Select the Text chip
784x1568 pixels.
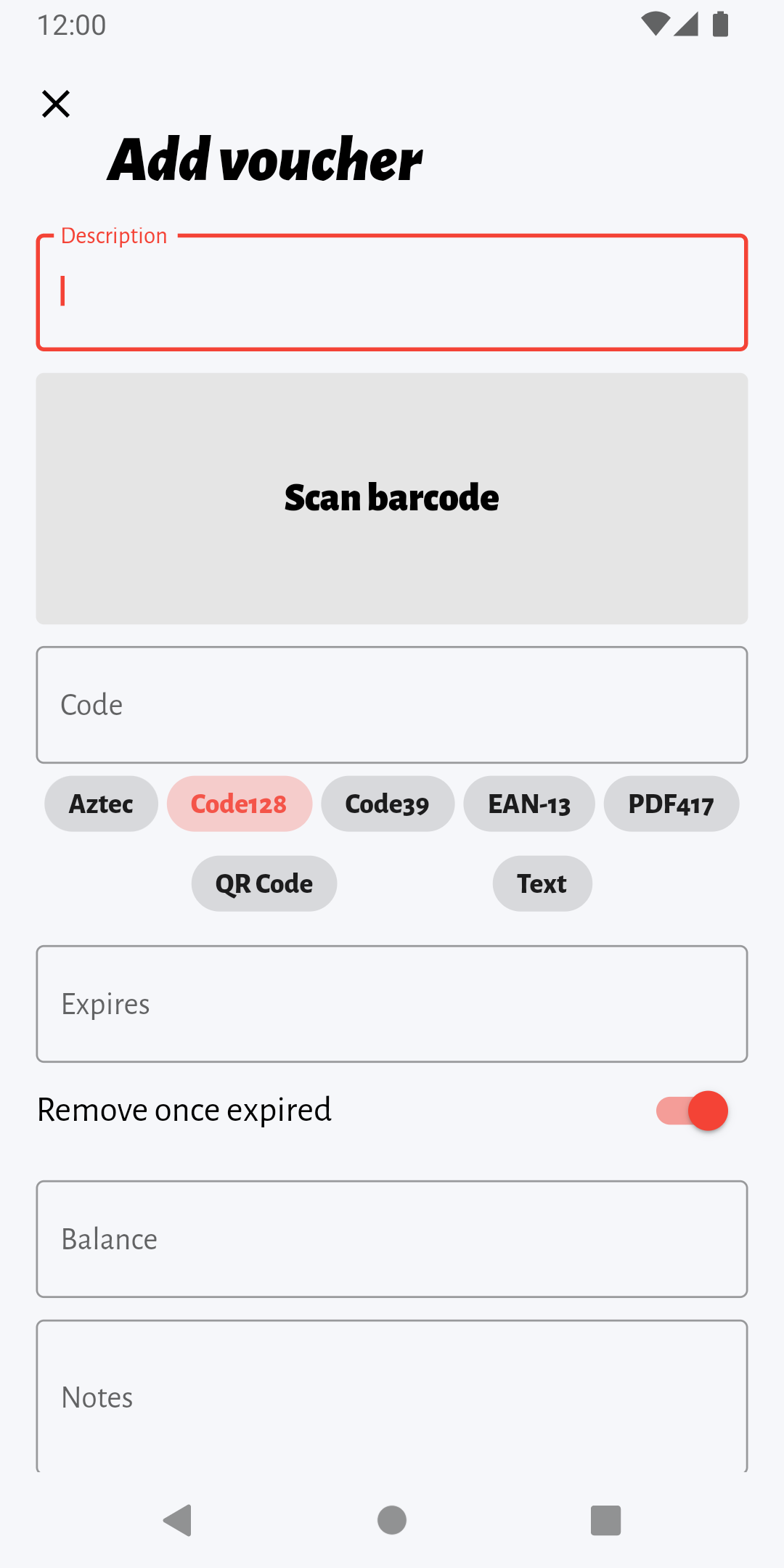tap(542, 883)
